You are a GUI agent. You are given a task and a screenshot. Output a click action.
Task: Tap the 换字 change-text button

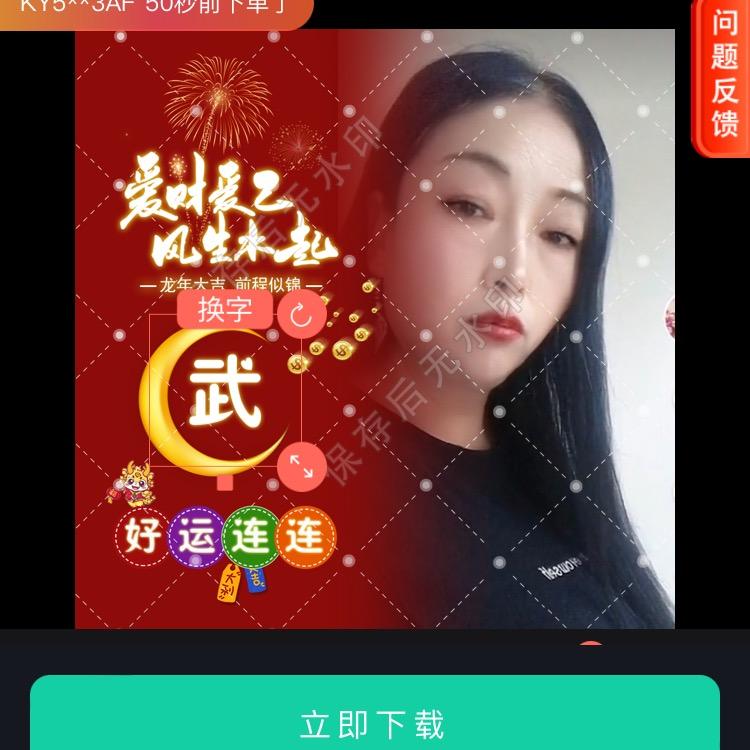coord(224,310)
